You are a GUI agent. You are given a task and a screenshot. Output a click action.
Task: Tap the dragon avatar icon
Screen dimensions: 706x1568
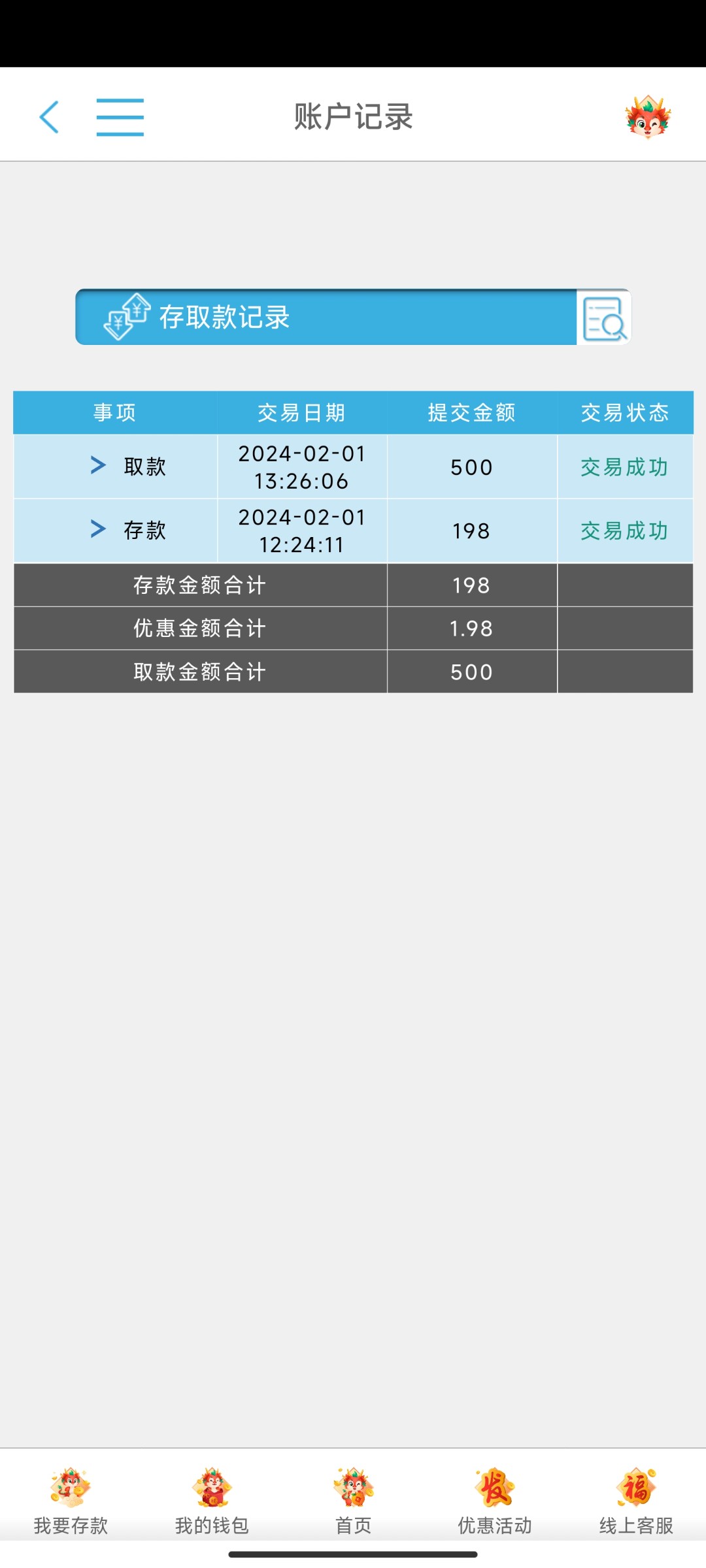(648, 117)
